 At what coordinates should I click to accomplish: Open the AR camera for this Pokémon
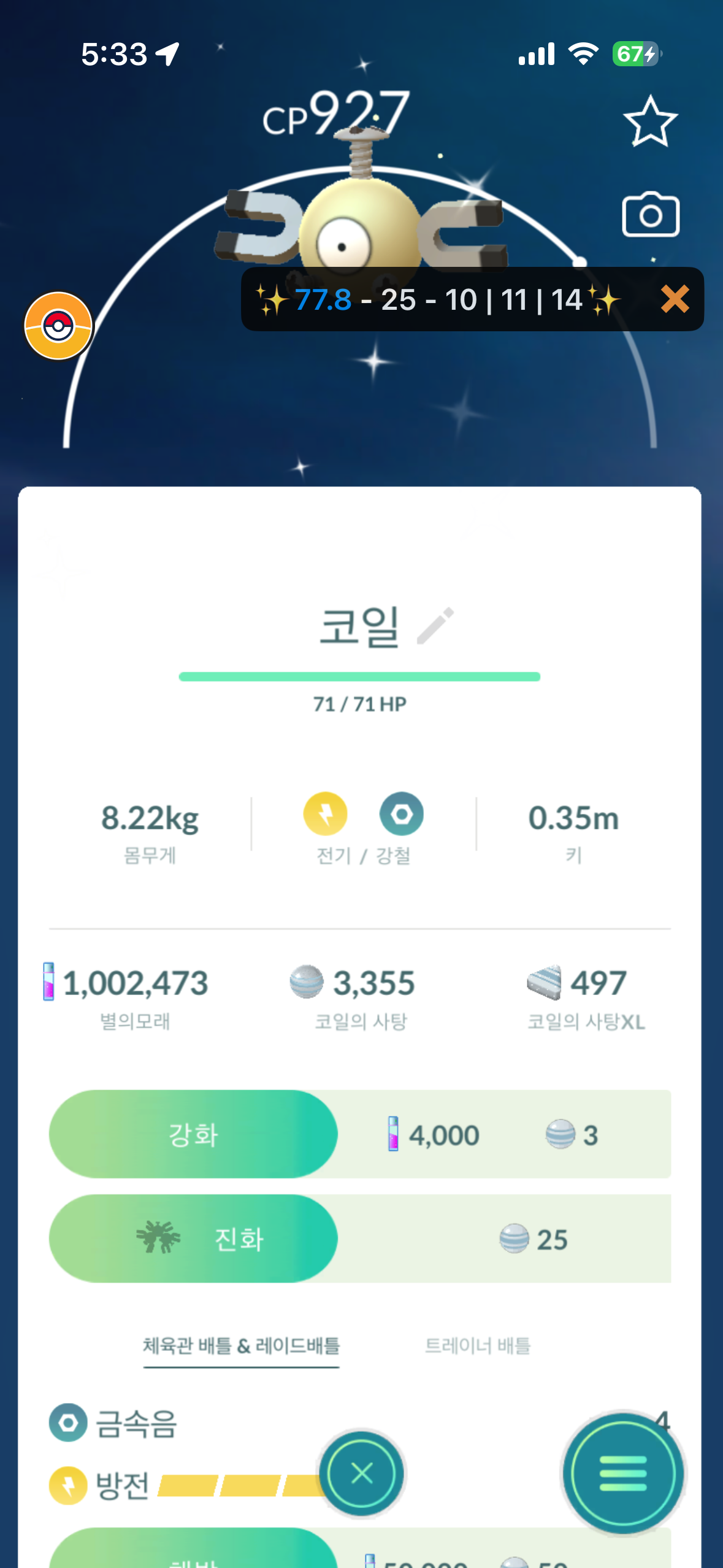click(x=650, y=214)
